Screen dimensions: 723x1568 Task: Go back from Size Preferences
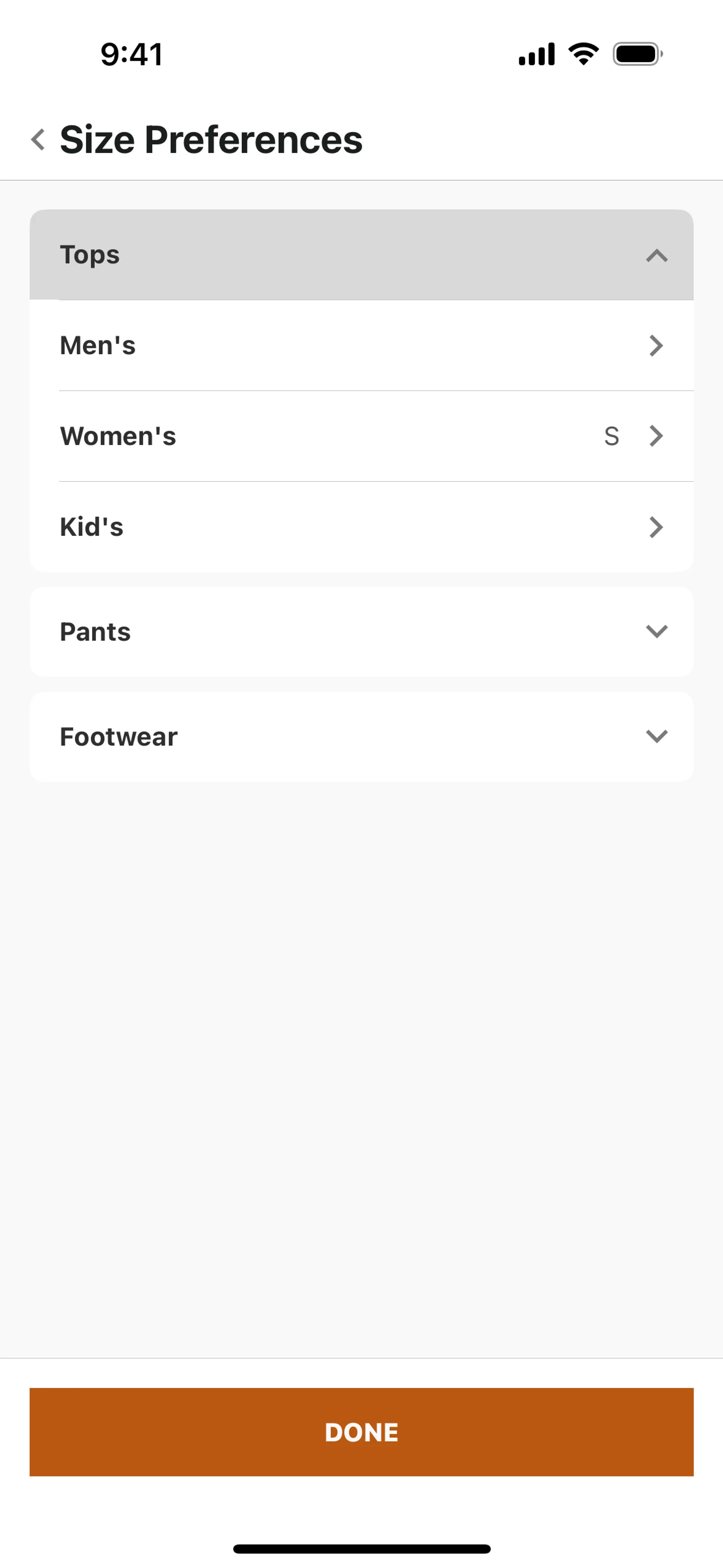click(38, 139)
